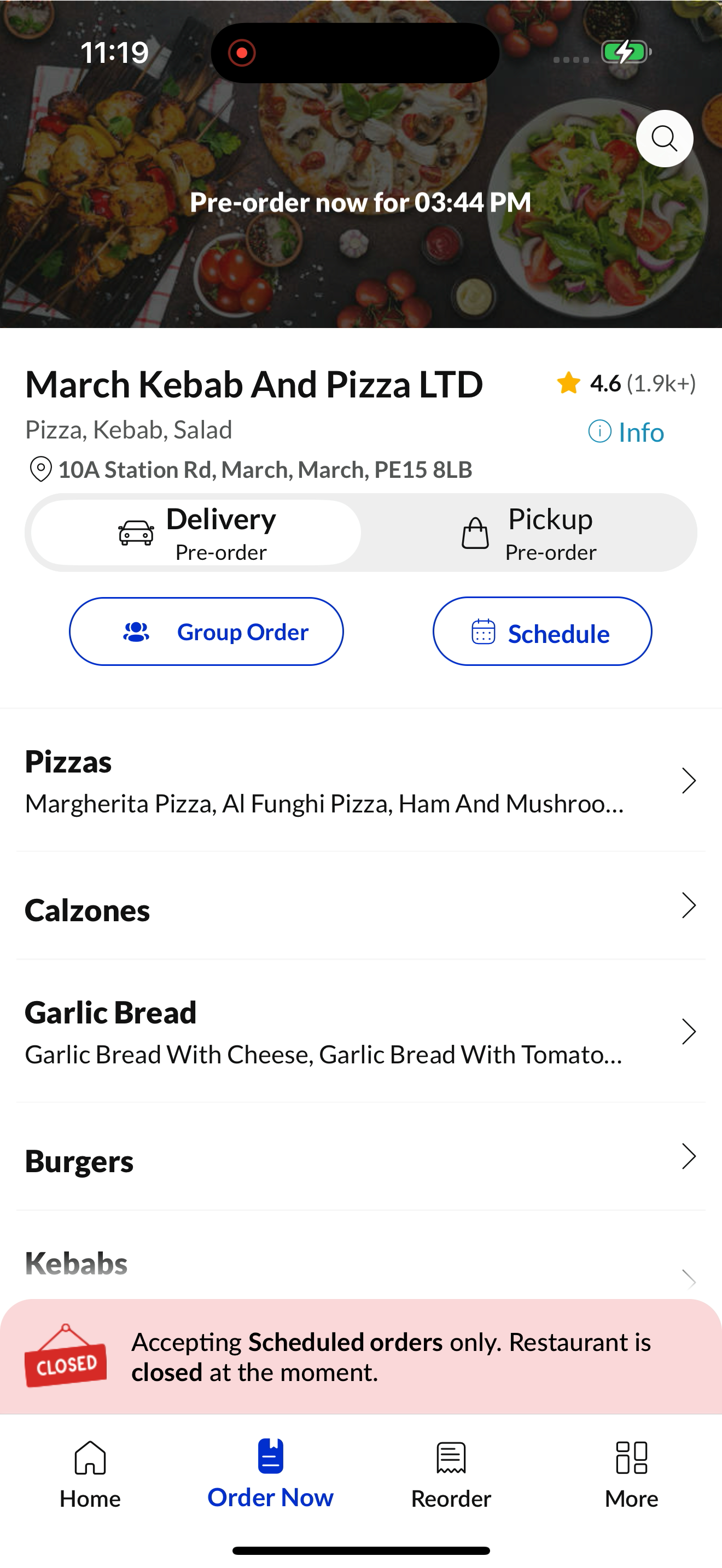Open the Pizzas menu category
Image resolution: width=722 pixels, height=1568 pixels.
pyautogui.click(x=360, y=781)
